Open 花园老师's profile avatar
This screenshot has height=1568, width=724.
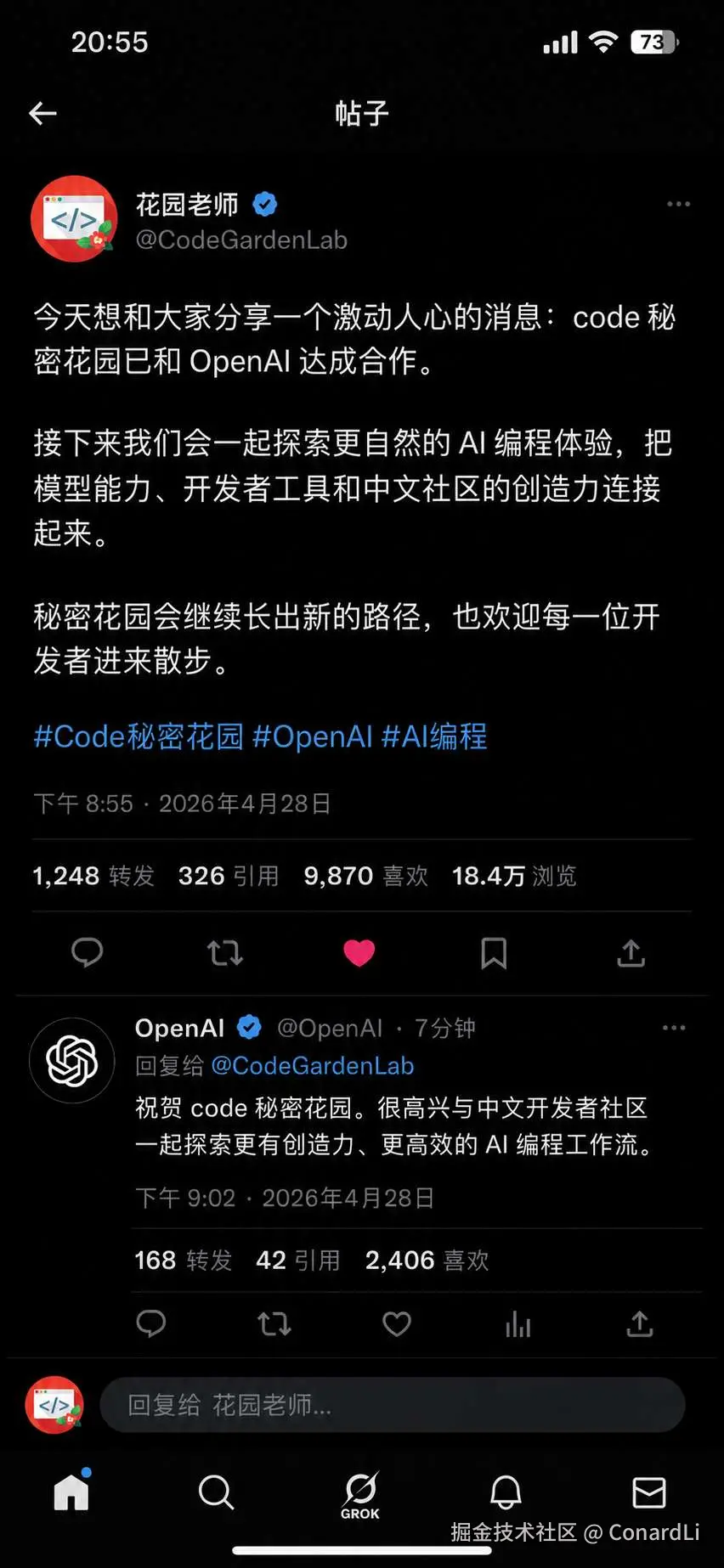tap(74, 219)
